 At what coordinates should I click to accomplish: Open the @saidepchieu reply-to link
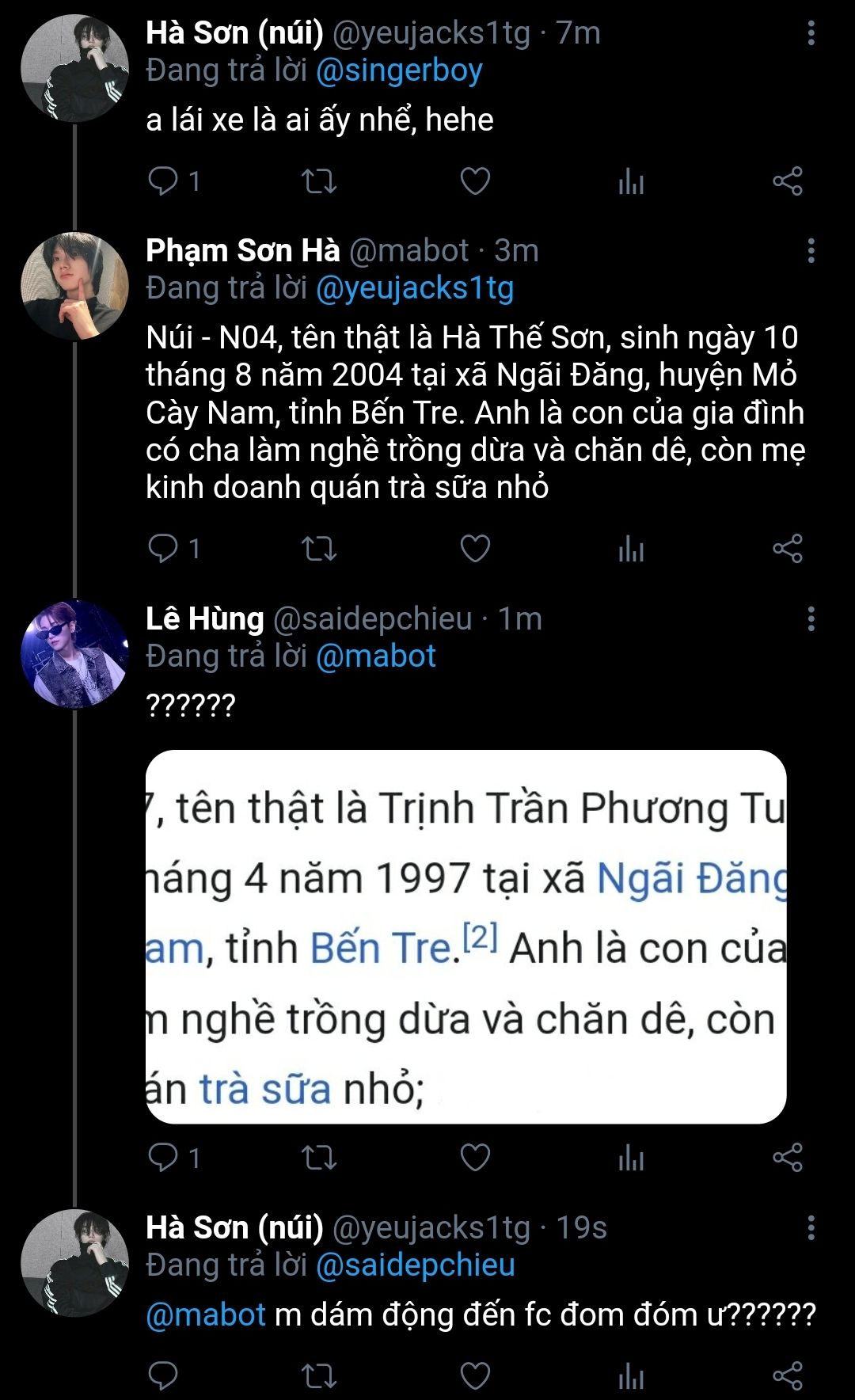click(x=415, y=1265)
